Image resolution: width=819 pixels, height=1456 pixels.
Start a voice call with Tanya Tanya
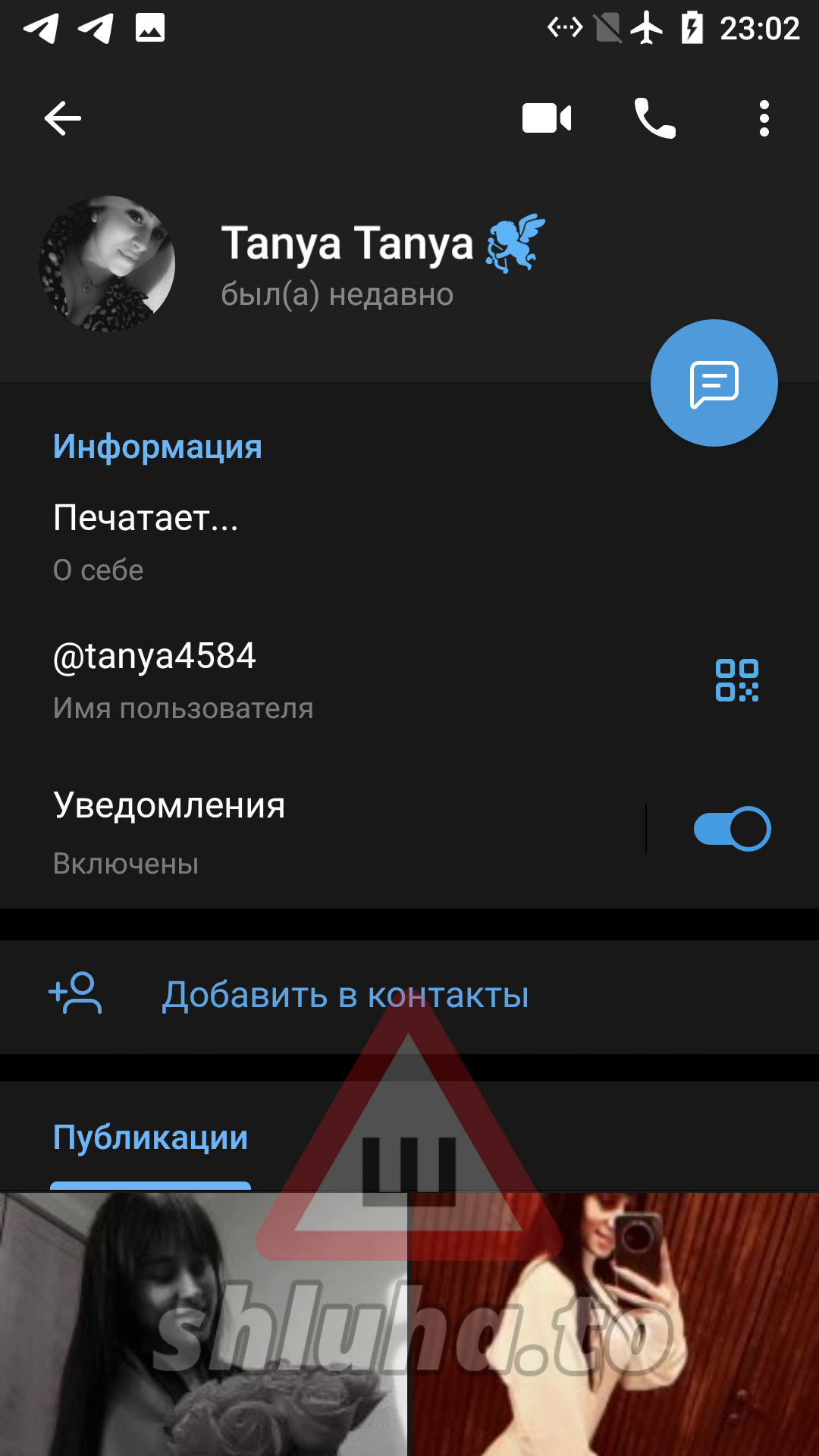(654, 118)
